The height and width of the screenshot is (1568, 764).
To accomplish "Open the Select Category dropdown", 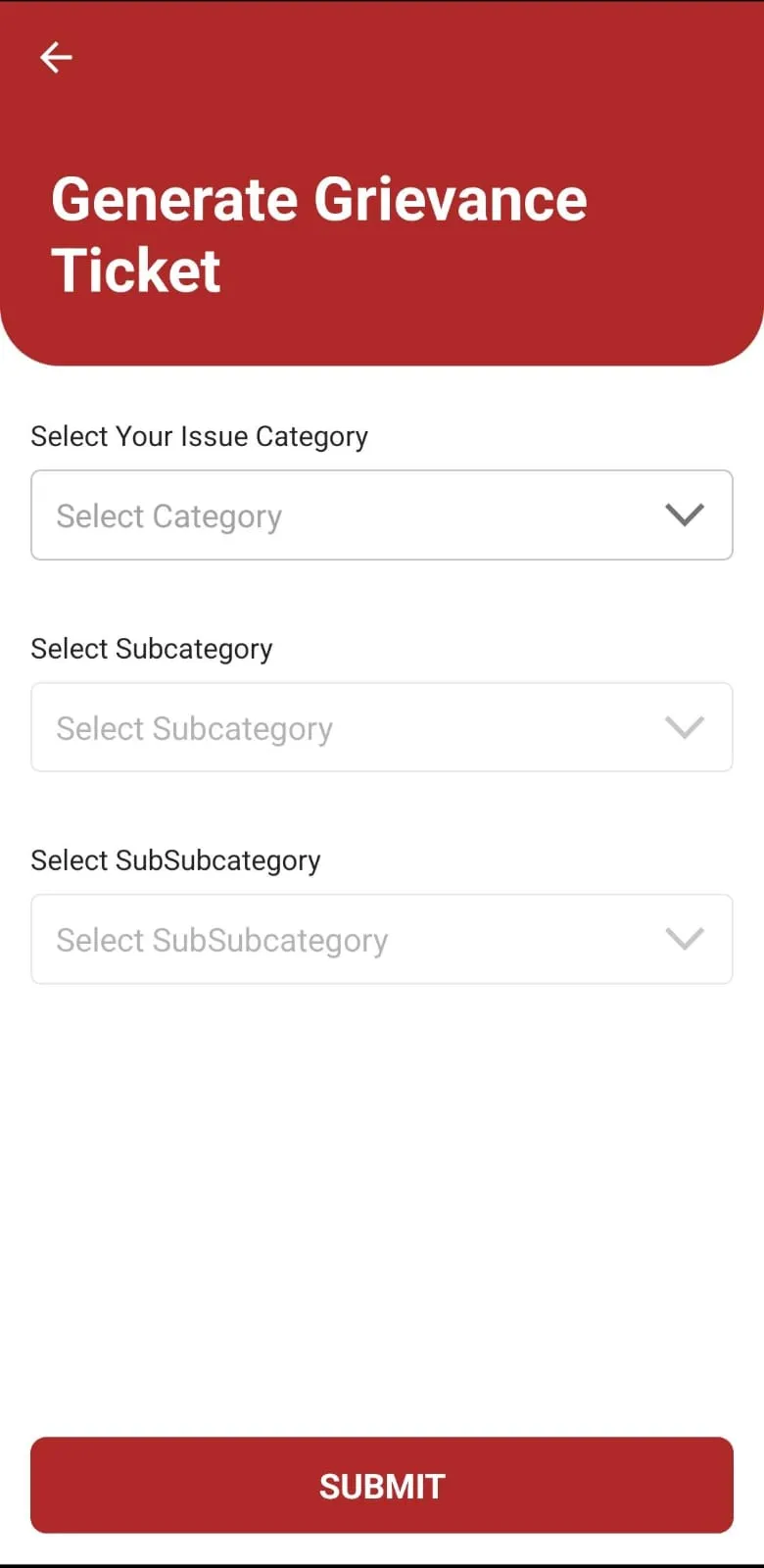I will pyautogui.click(x=381, y=514).
